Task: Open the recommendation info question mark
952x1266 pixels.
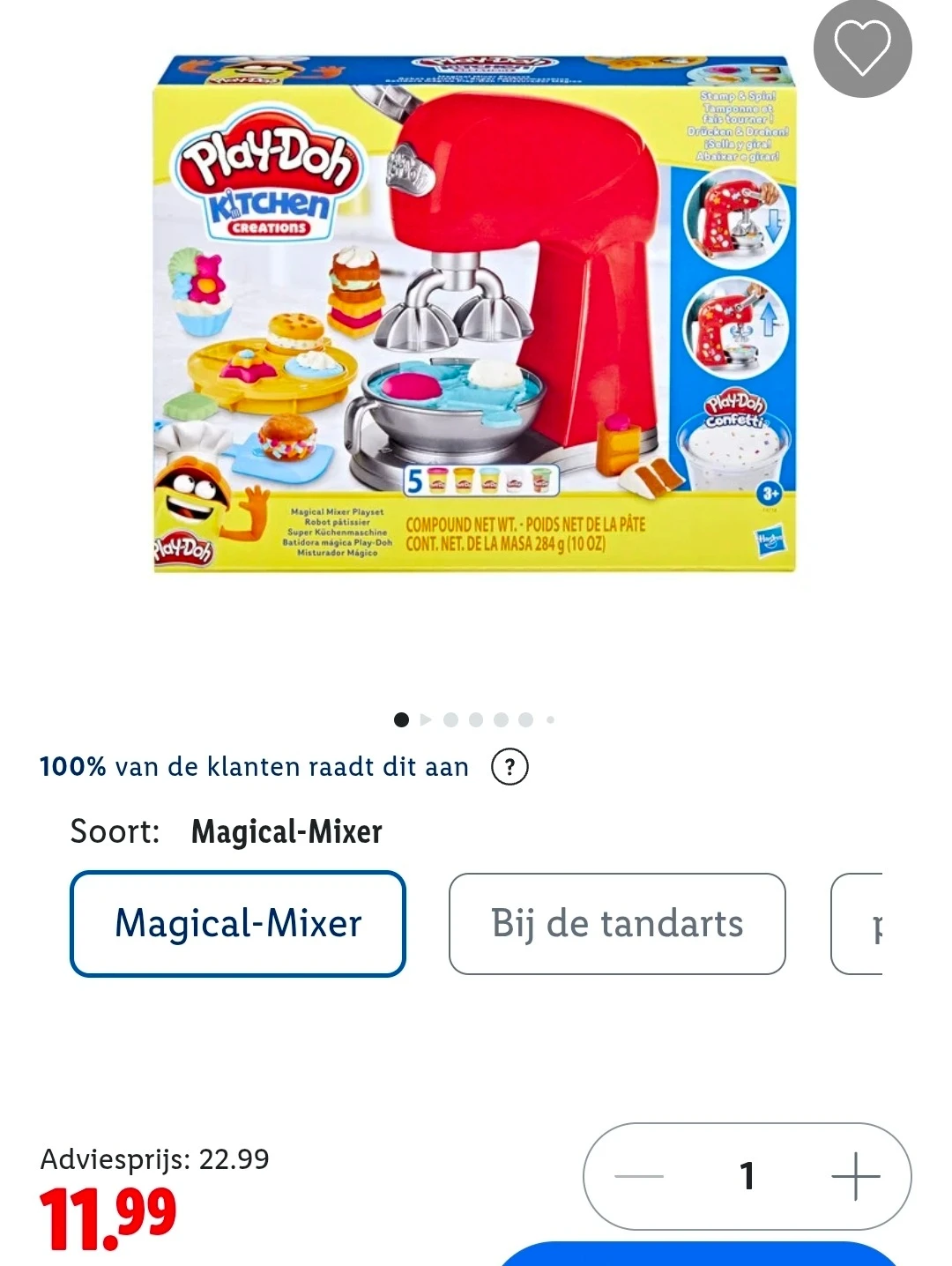Action: 509,767
